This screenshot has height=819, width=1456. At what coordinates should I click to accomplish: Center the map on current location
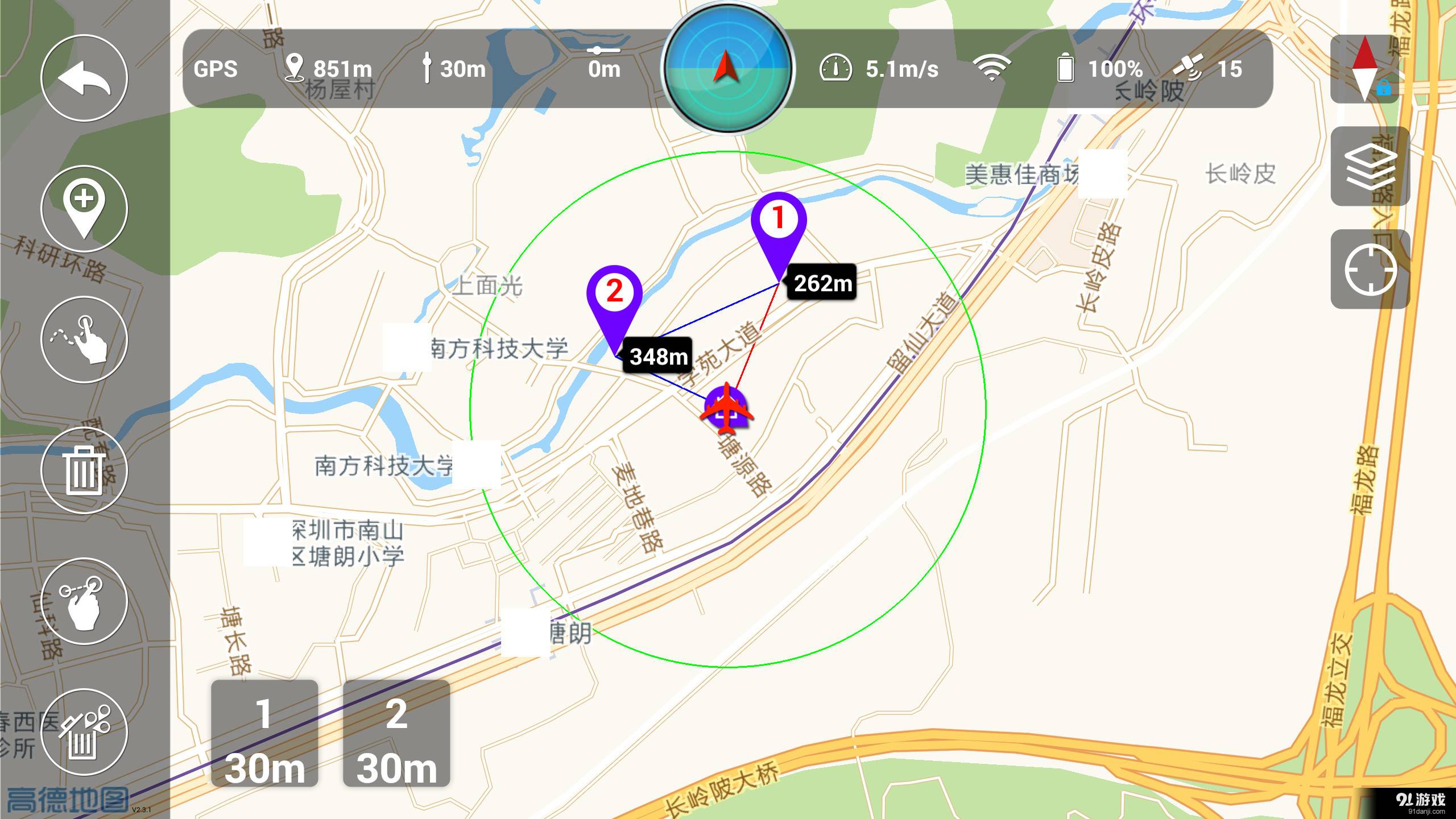(x=1370, y=269)
